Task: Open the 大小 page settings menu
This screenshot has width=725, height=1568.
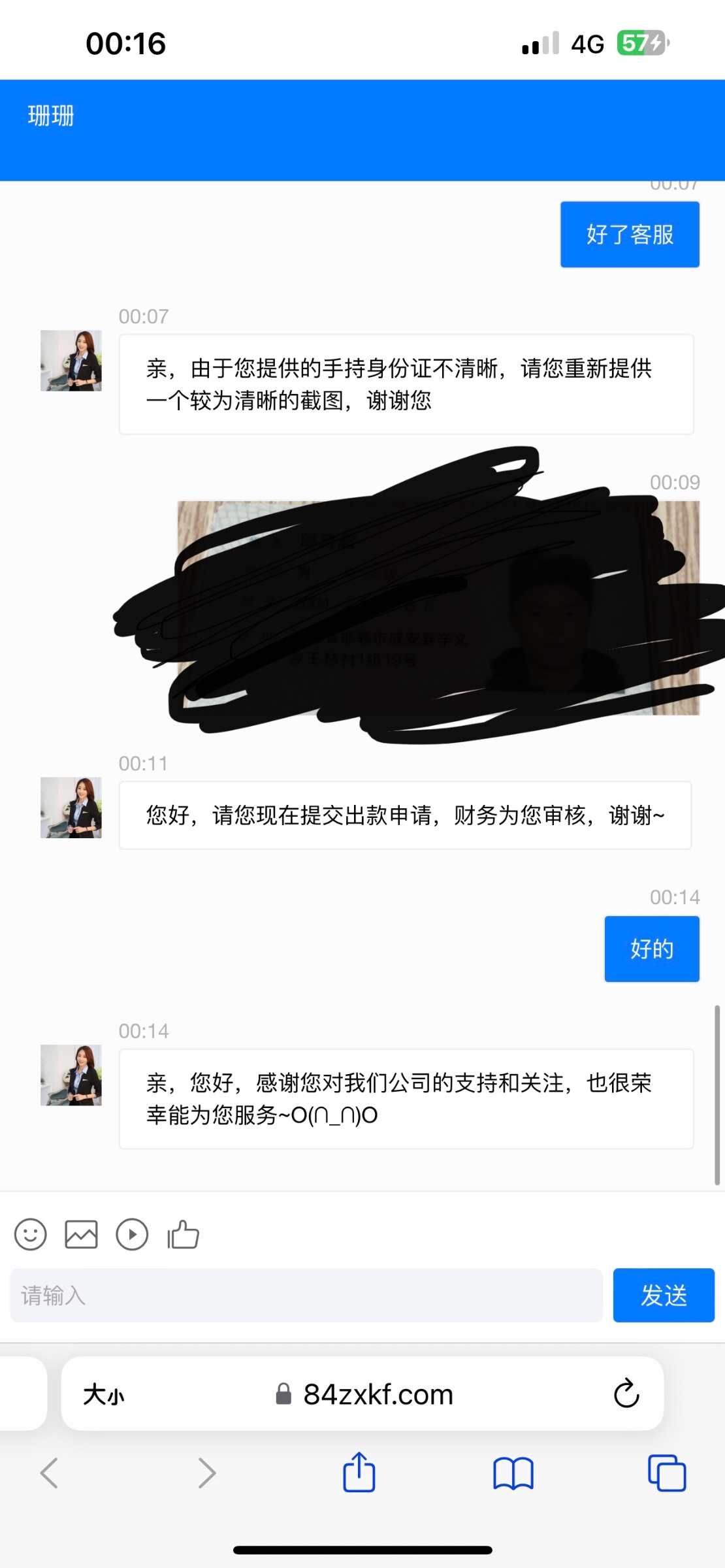Action: pyautogui.click(x=103, y=1395)
